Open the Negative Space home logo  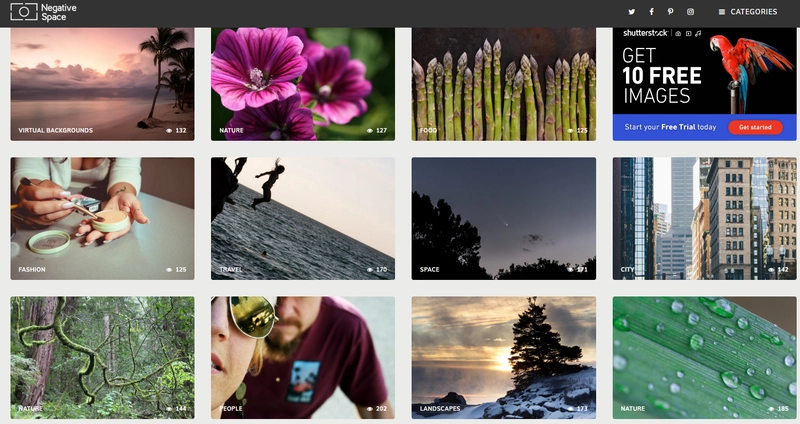[x=43, y=12]
